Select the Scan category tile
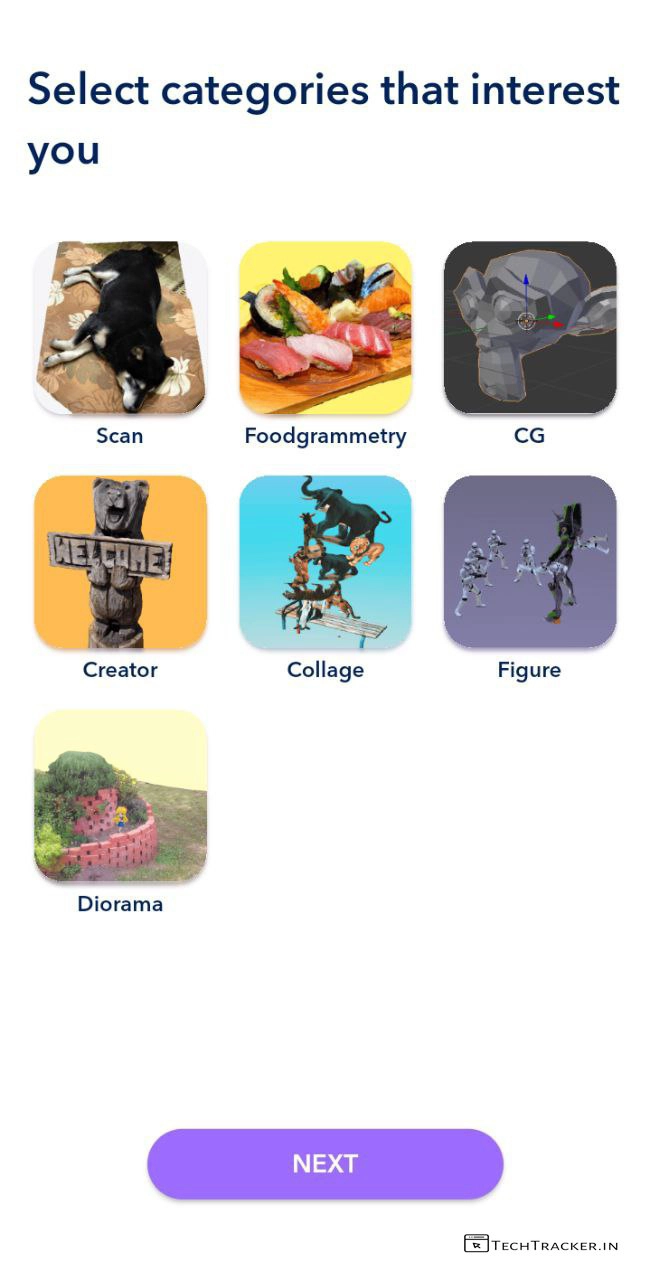 [x=120, y=328]
